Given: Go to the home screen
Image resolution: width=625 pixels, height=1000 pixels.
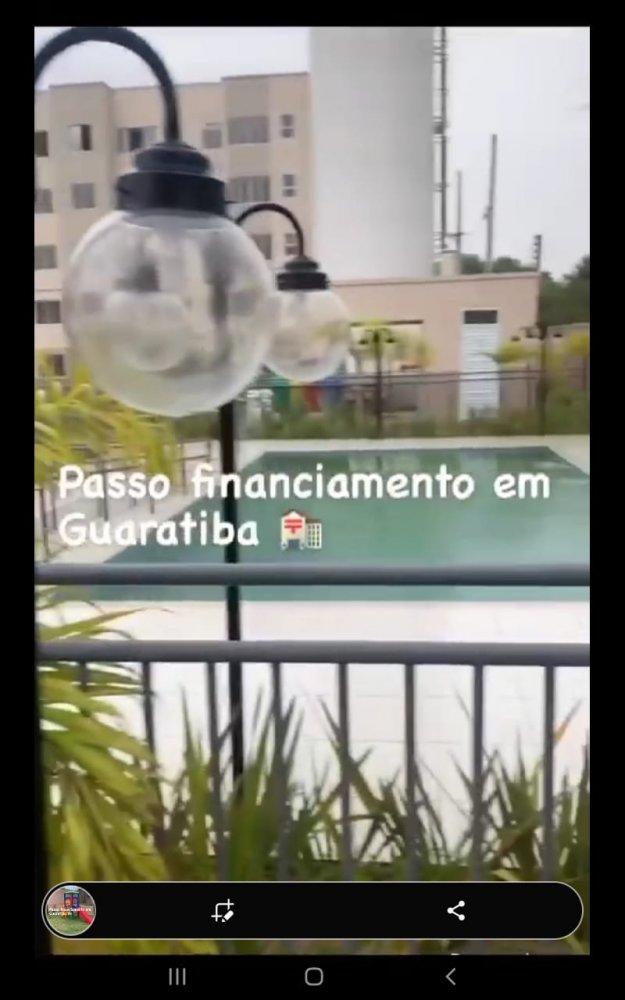Looking at the screenshot, I should pos(313,977).
